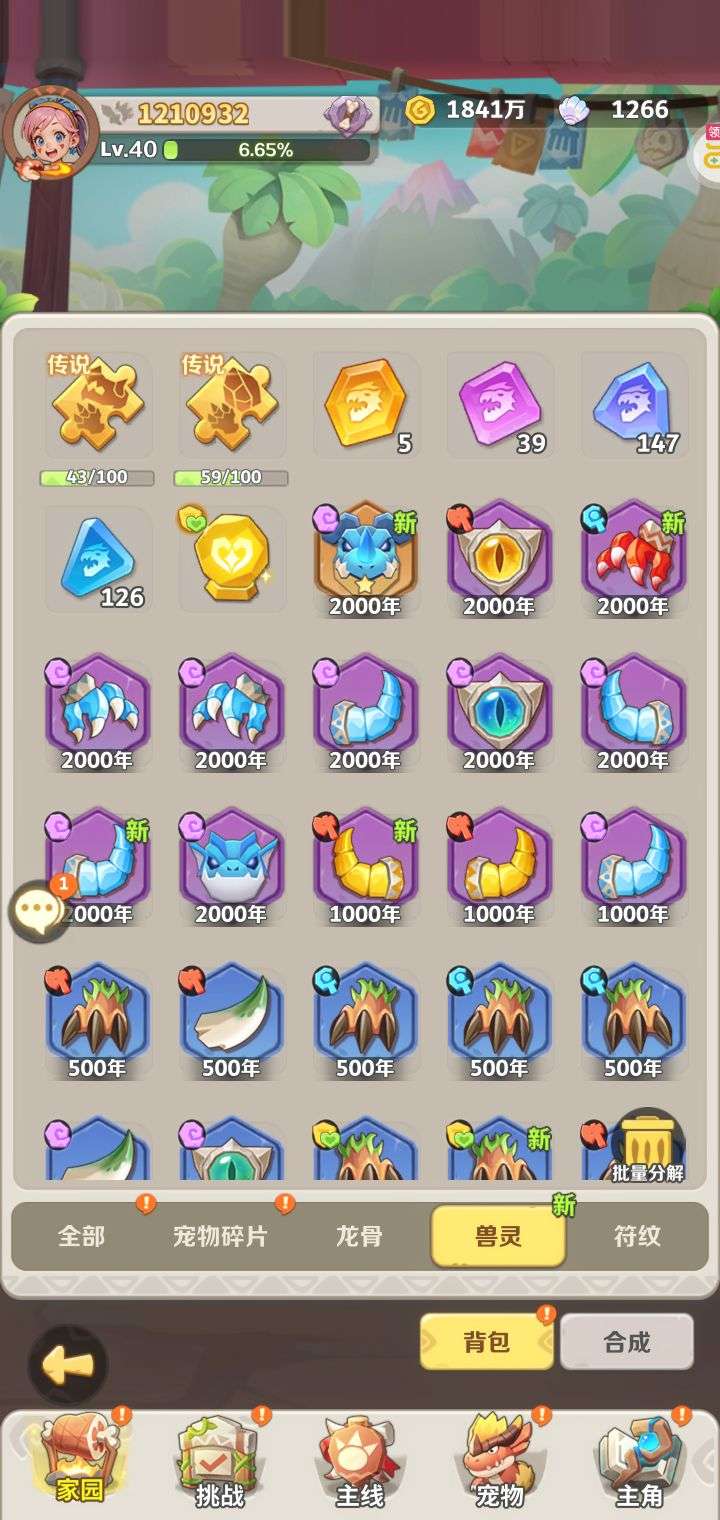Viewport: 720px width, 1520px height.
Task: Select the golden heart item
Action: pyautogui.click(x=232, y=558)
